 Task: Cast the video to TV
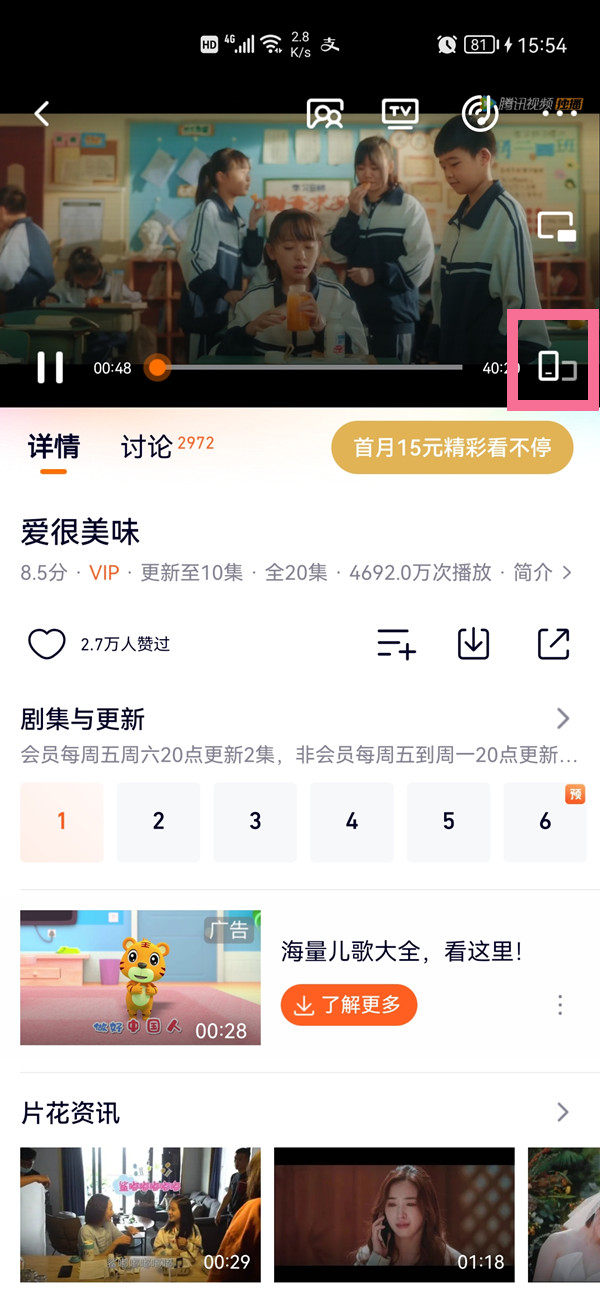[x=400, y=114]
